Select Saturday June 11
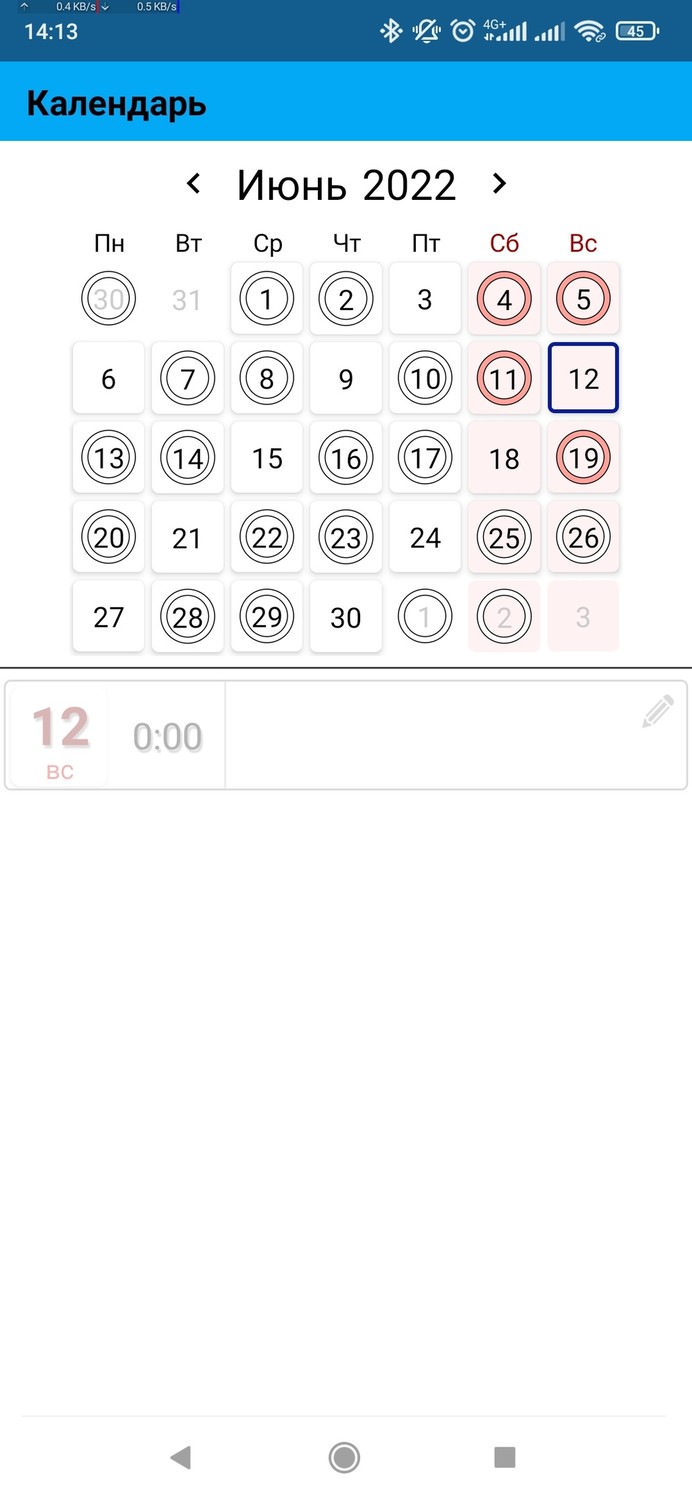Screen dimensions: 692x1499 tap(504, 379)
